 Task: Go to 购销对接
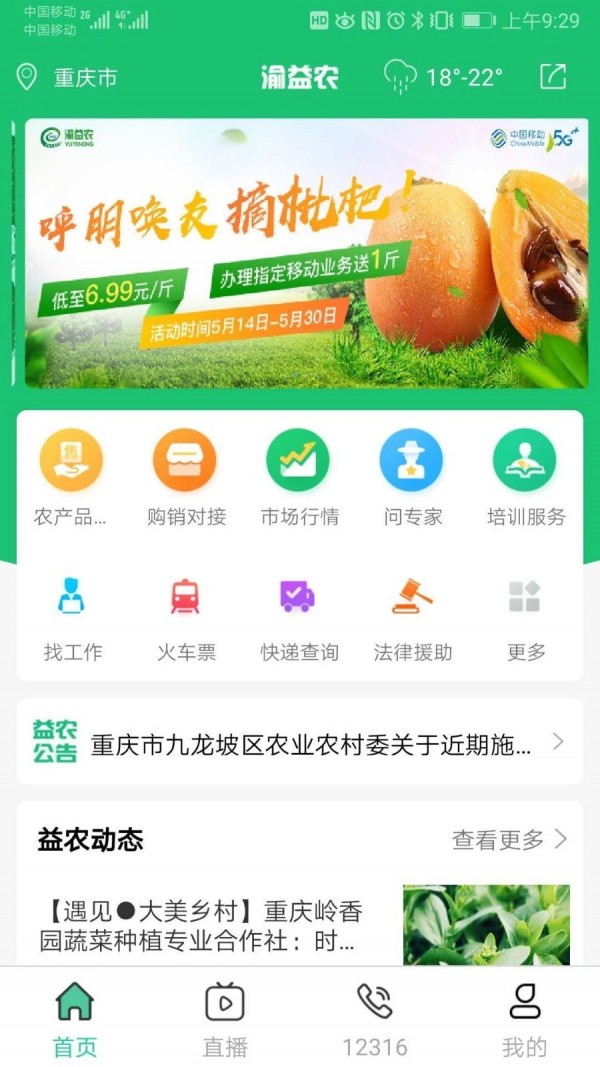tap(185, 478)
